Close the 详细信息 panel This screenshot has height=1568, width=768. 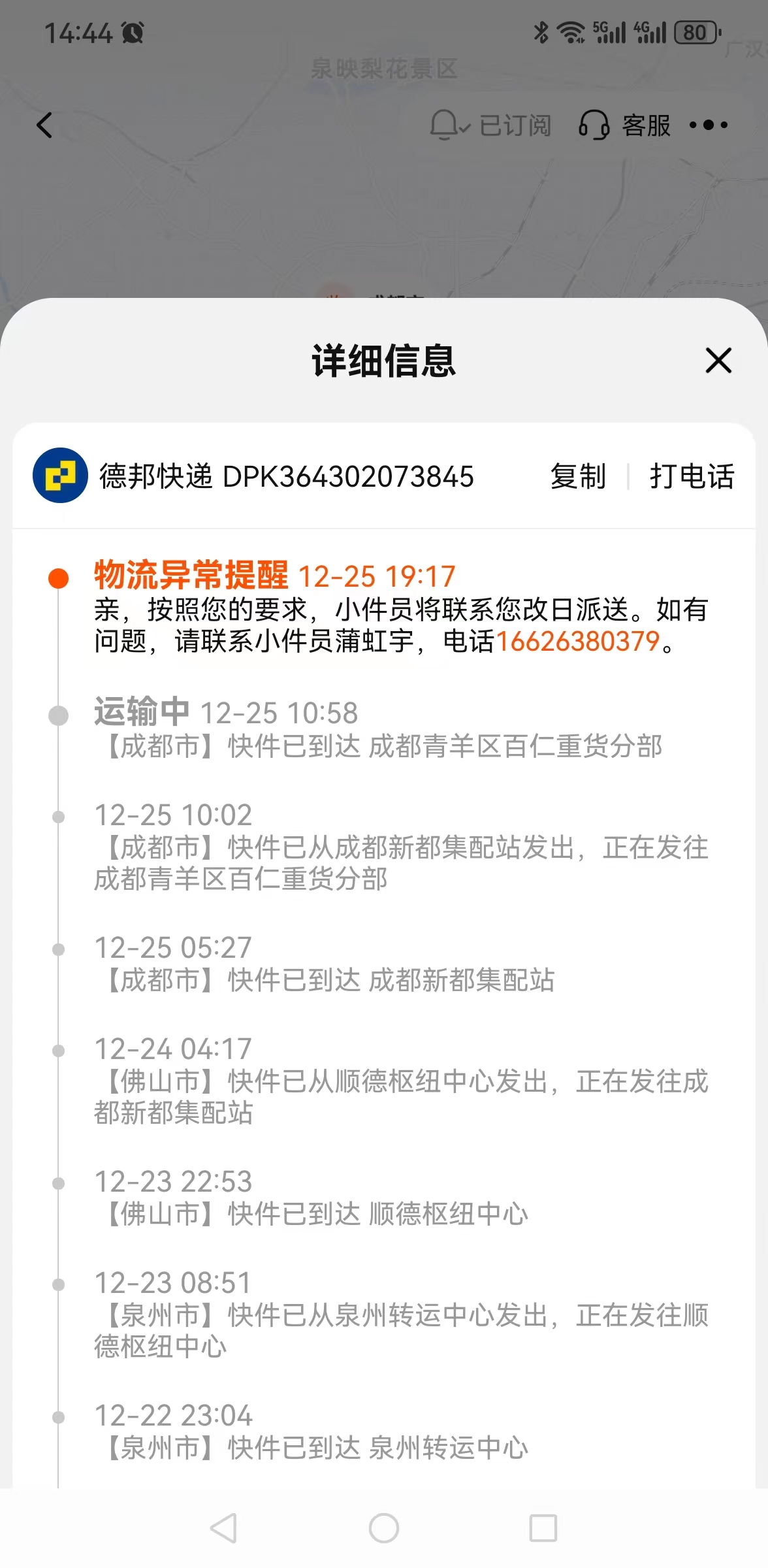pyautogui.click(x=718, y=361)
